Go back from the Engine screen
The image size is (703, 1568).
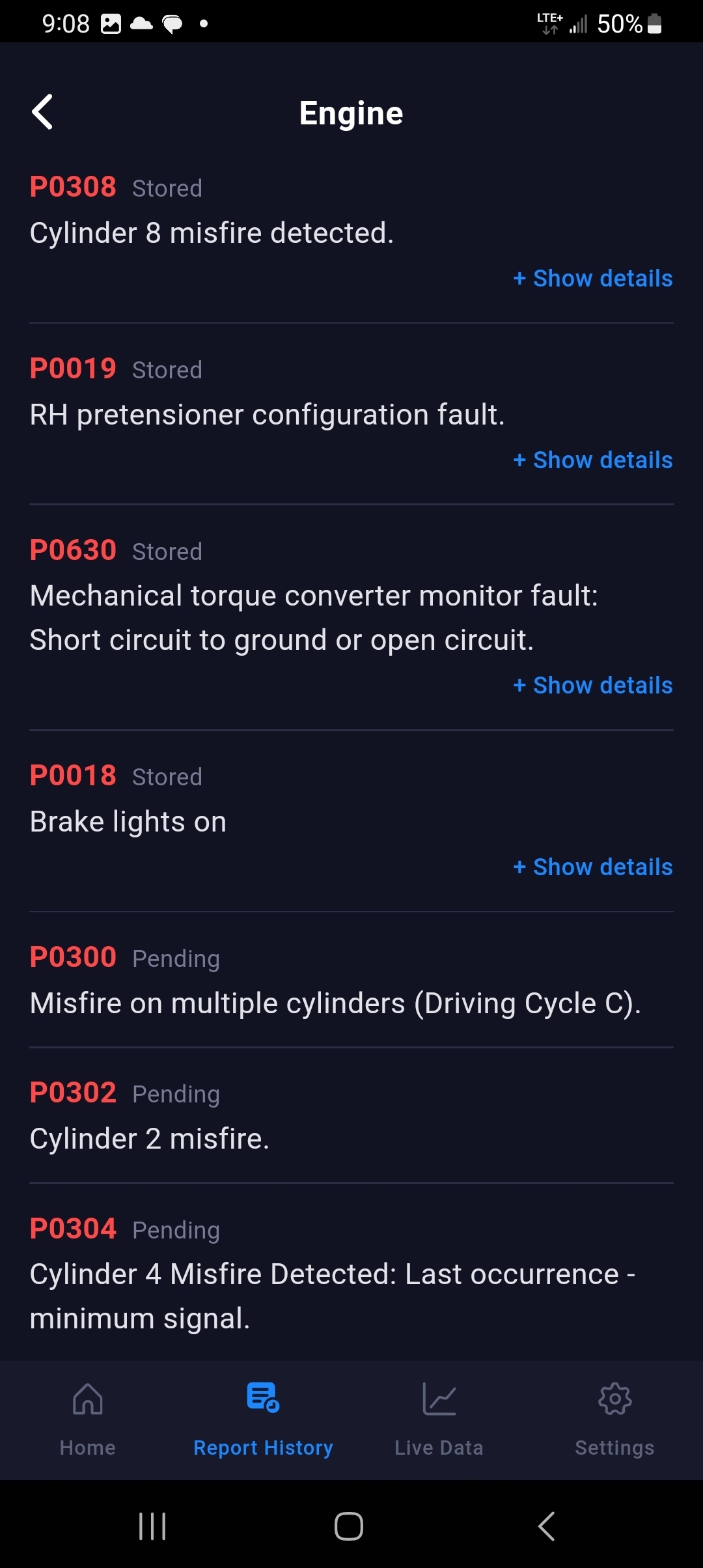tap(43, 112)
